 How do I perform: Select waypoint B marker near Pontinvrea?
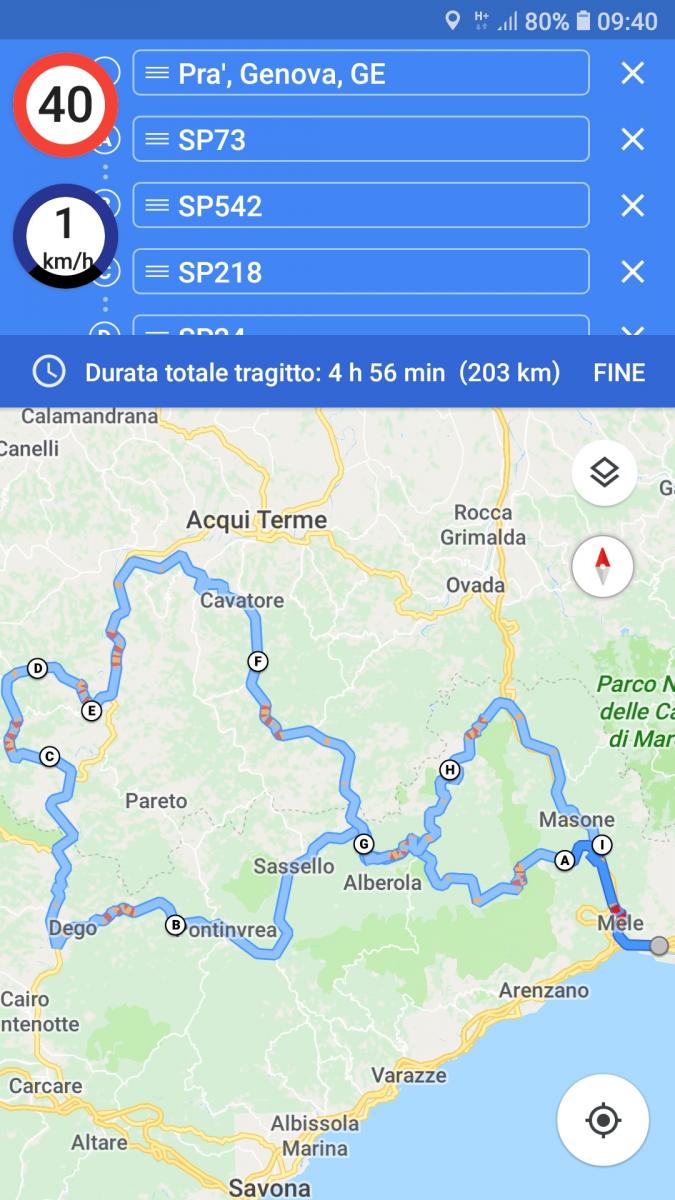tap(175, 925)
